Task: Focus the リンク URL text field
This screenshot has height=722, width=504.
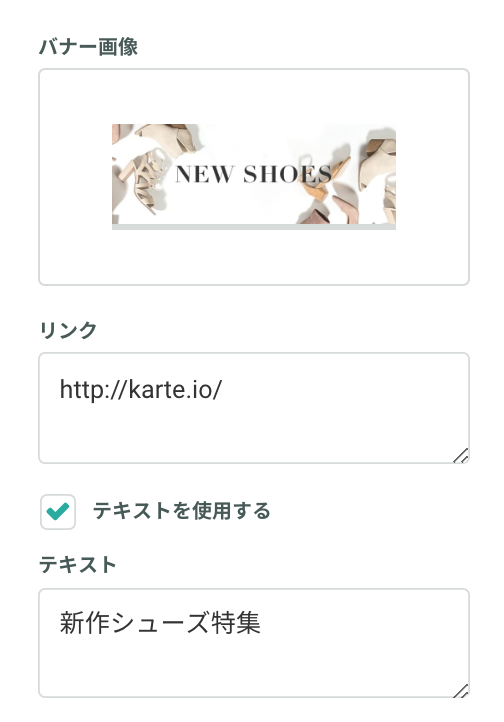Action: click(x=254, y=408)
